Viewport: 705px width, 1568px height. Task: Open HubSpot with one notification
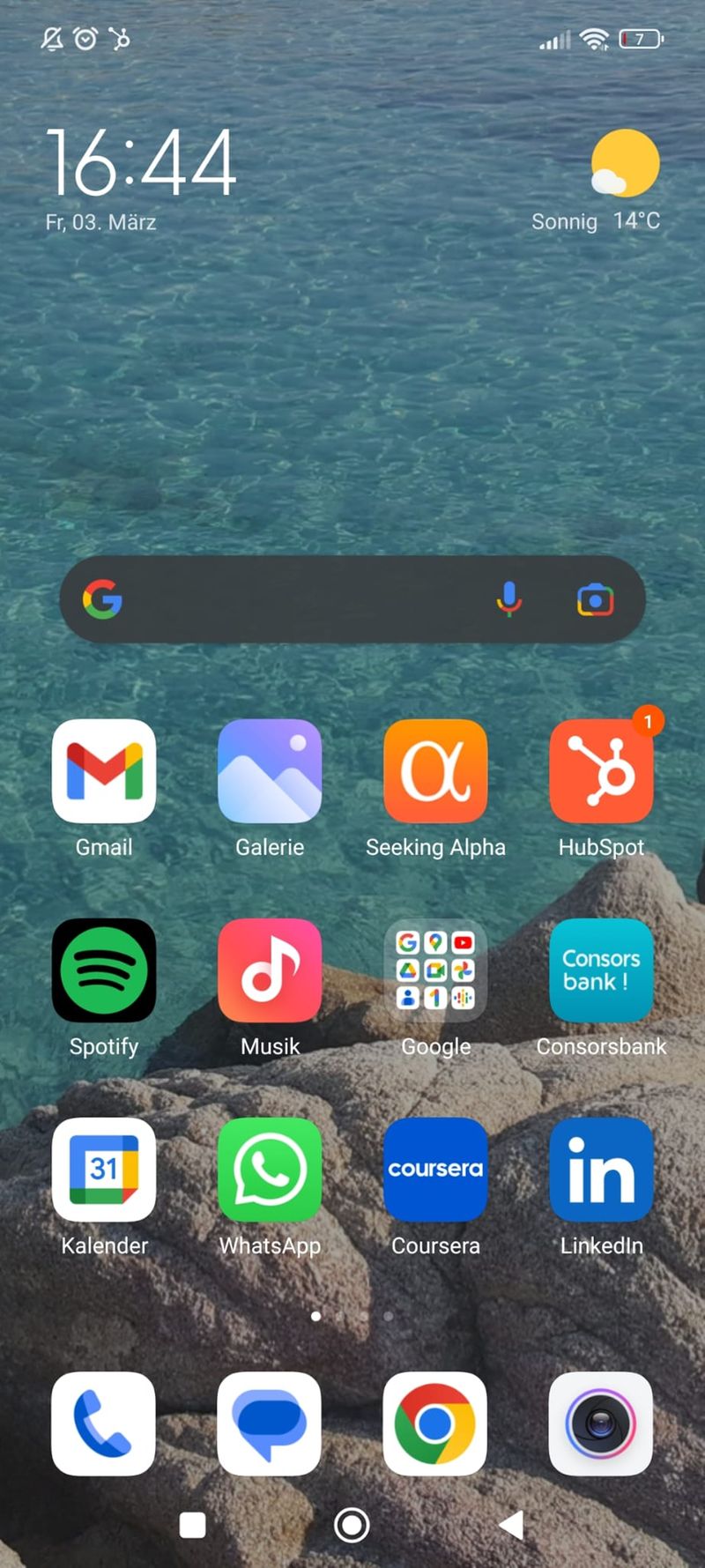(x=601, y=771)
